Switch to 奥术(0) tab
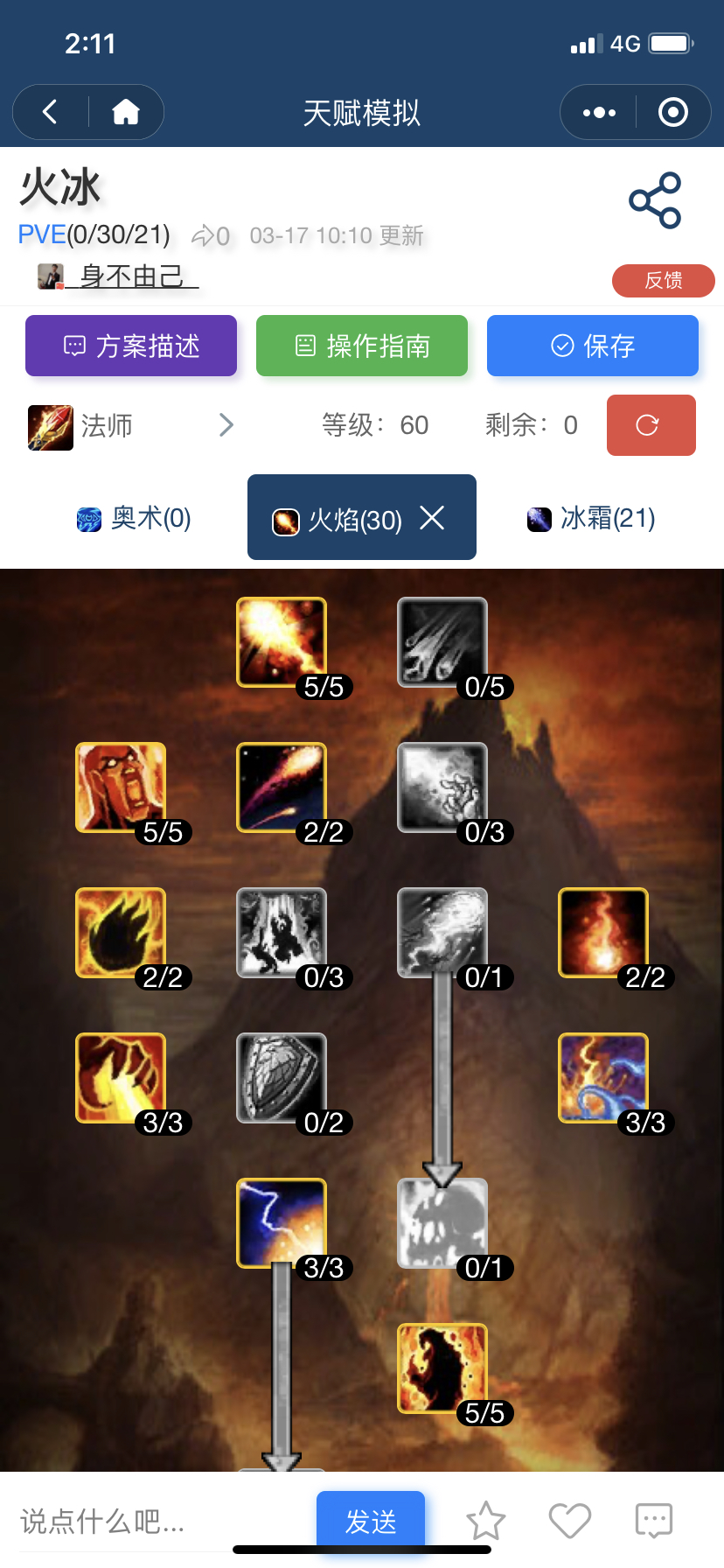724x1568 pixels. click(x=134, y=518)
